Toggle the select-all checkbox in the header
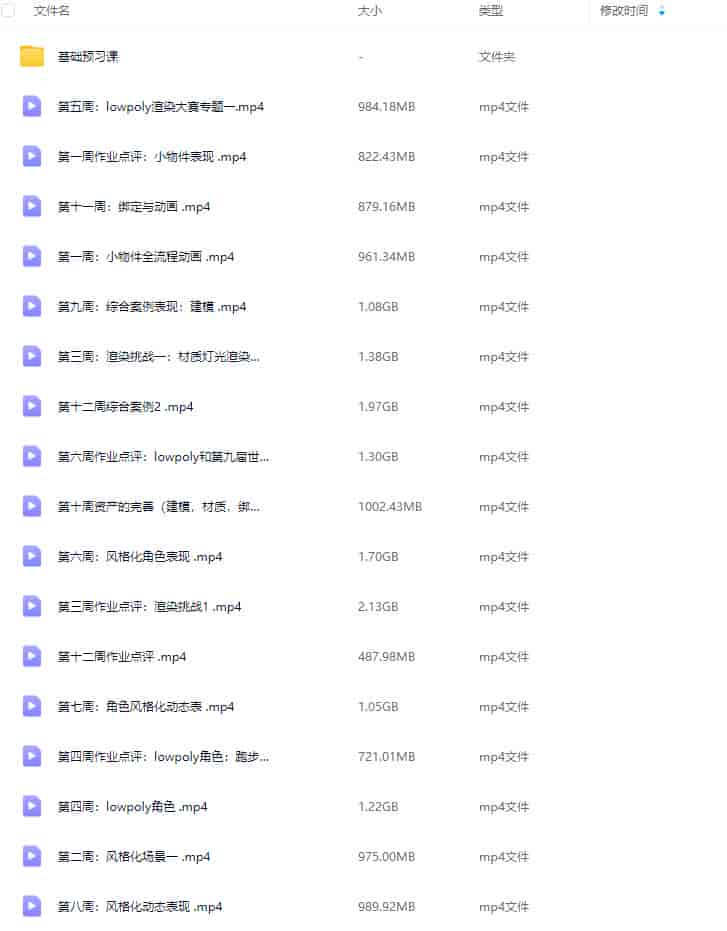 [9, 10]
